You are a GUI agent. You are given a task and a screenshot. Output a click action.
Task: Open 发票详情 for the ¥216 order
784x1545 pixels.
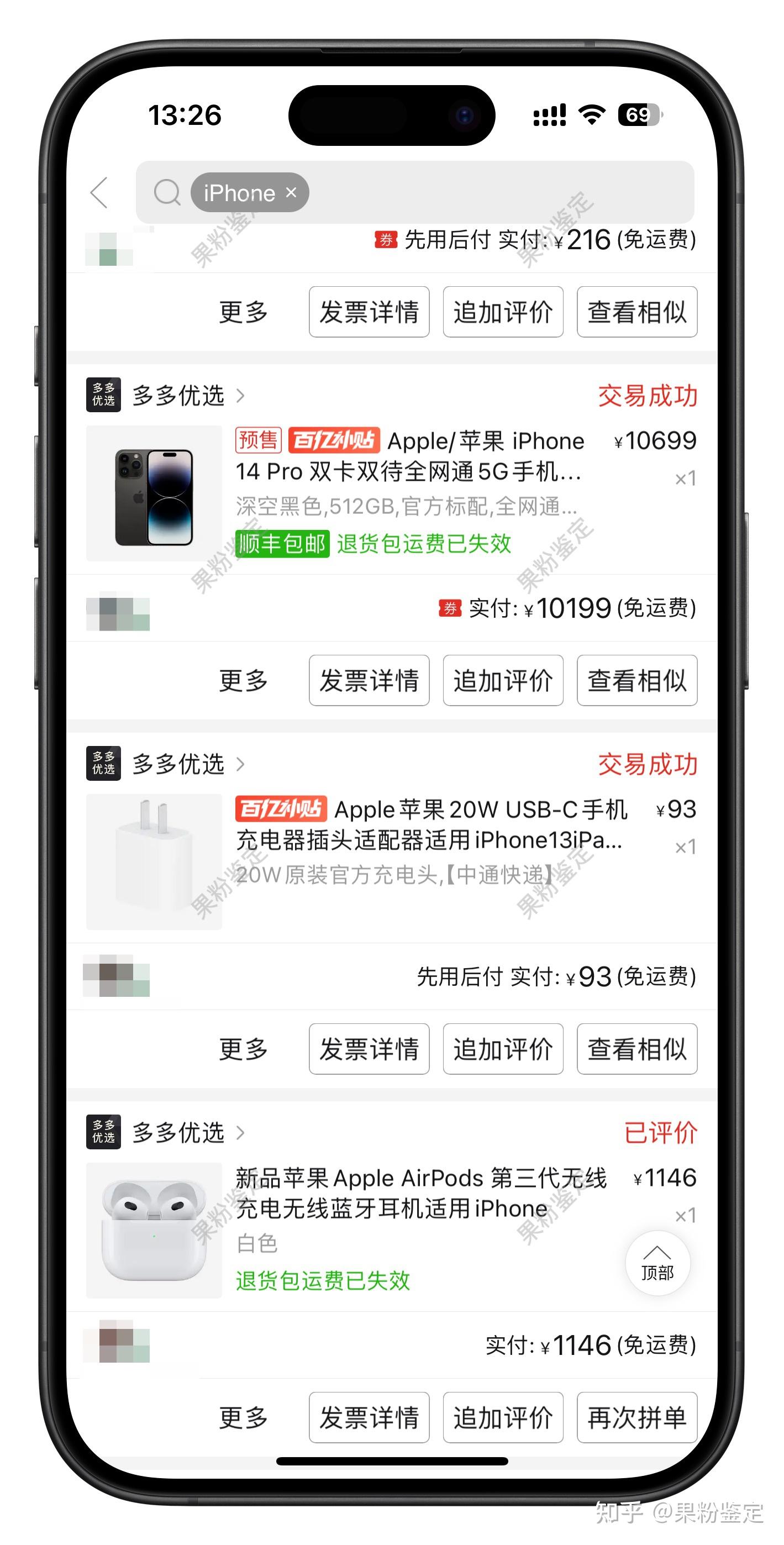point(369,312)
